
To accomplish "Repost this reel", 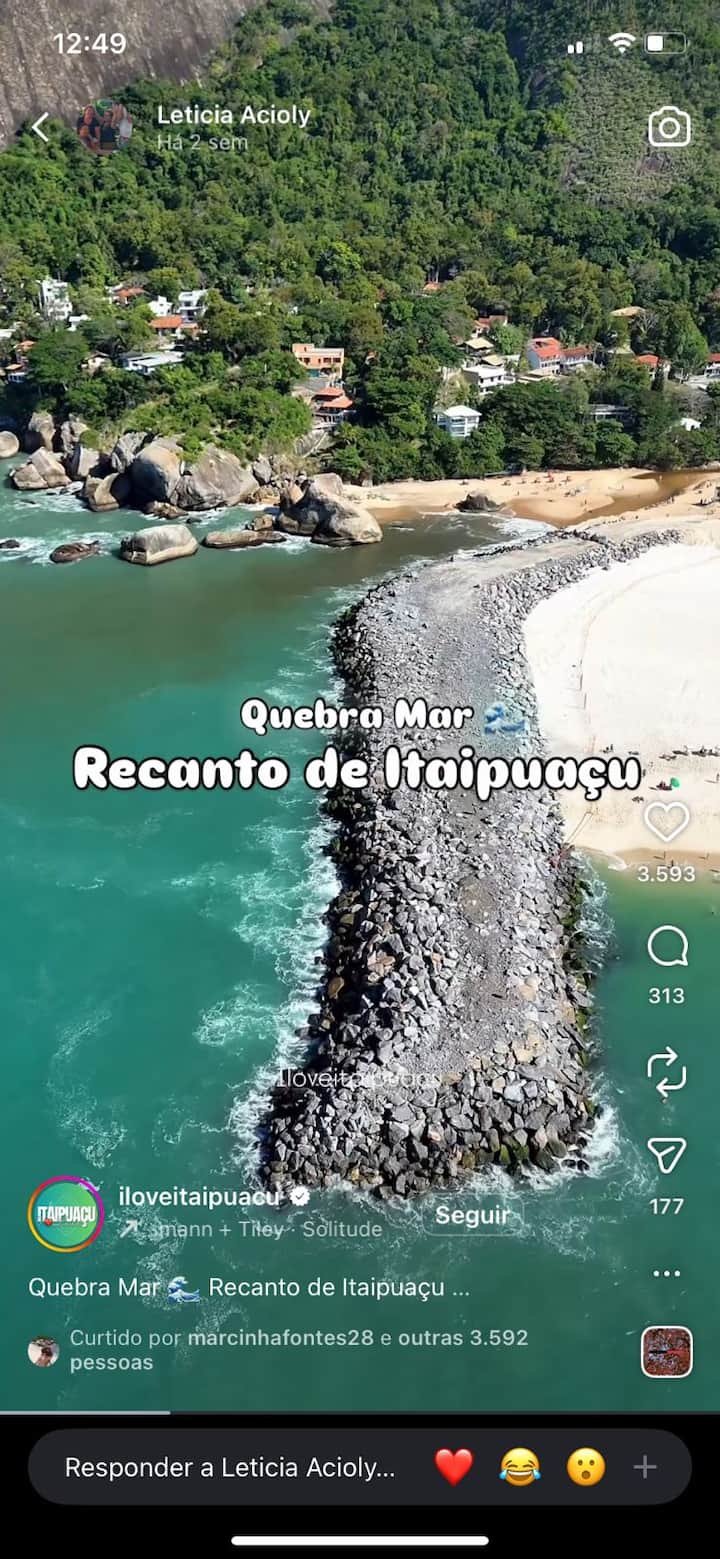I will (667, 1072).
